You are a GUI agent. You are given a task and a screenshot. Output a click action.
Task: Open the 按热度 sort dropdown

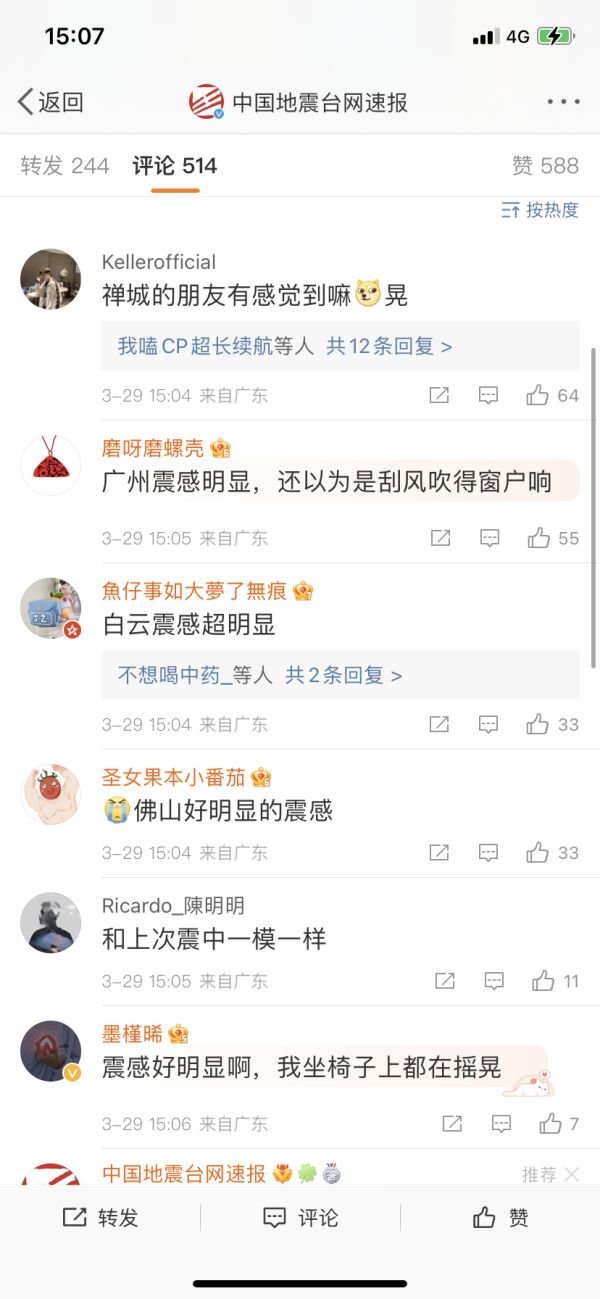point(540,210)
